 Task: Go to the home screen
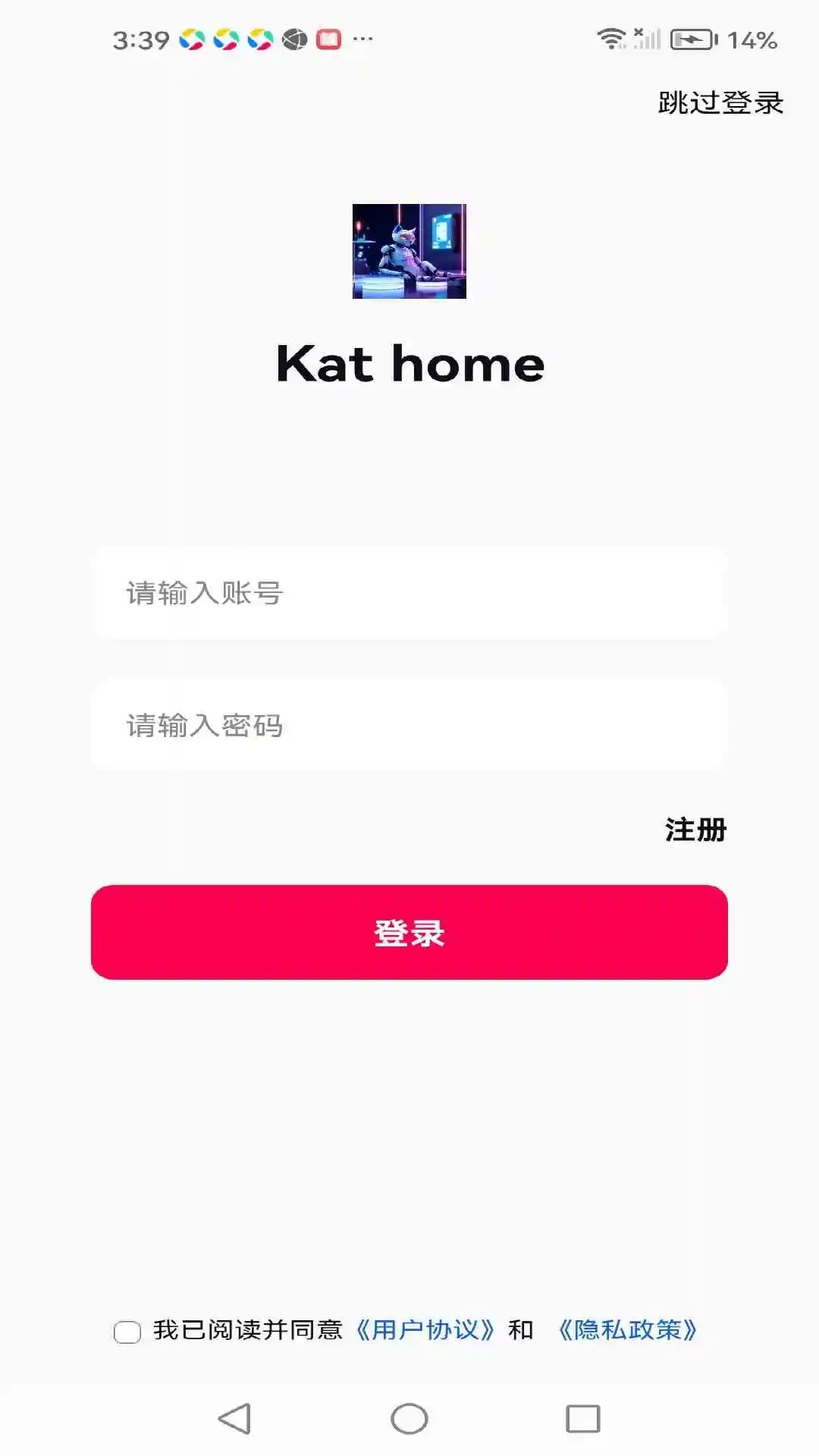coord(409,1419)
